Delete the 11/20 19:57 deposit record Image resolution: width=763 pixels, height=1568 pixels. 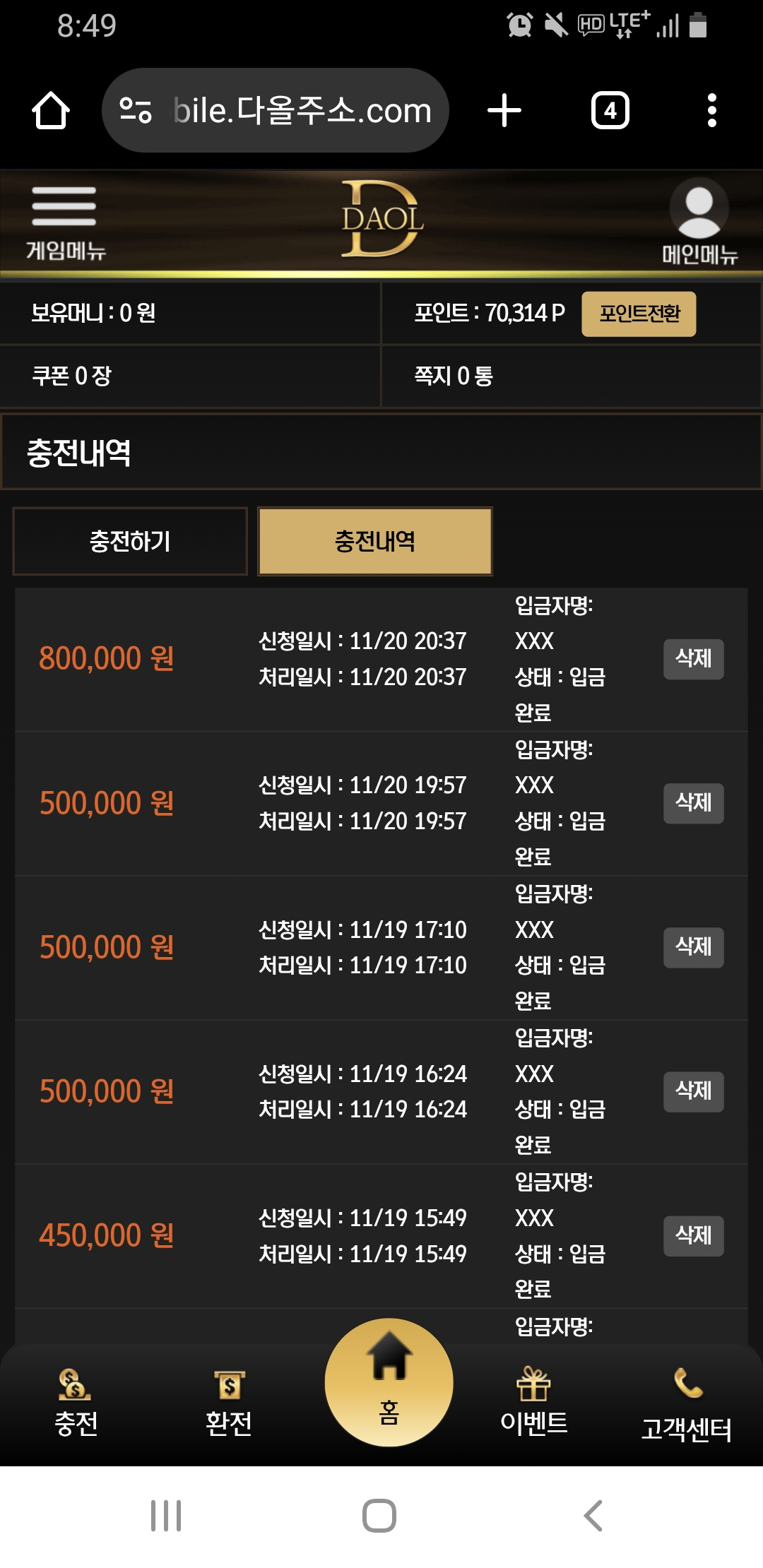click(x=693, y=803)
